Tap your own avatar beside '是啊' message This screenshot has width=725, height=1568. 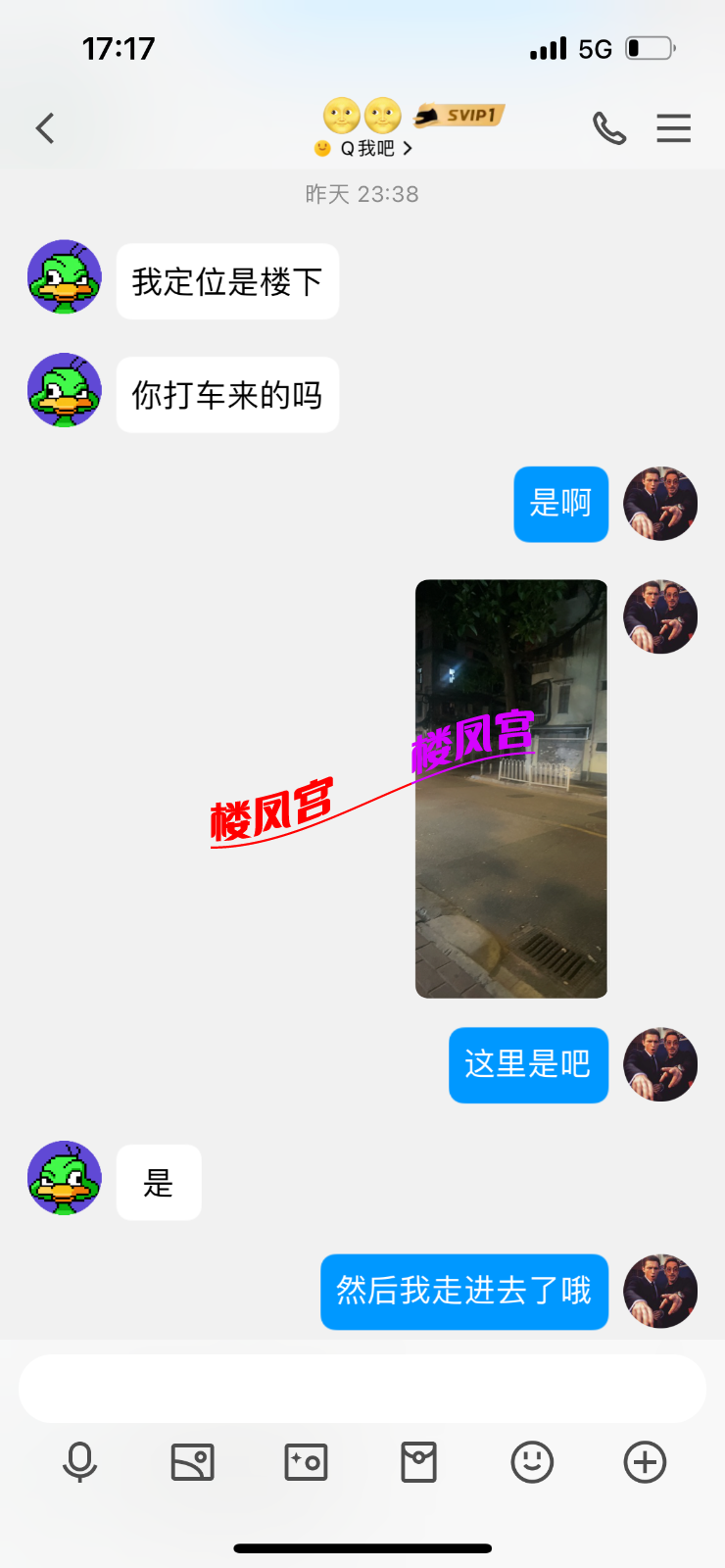pos(660,504)
